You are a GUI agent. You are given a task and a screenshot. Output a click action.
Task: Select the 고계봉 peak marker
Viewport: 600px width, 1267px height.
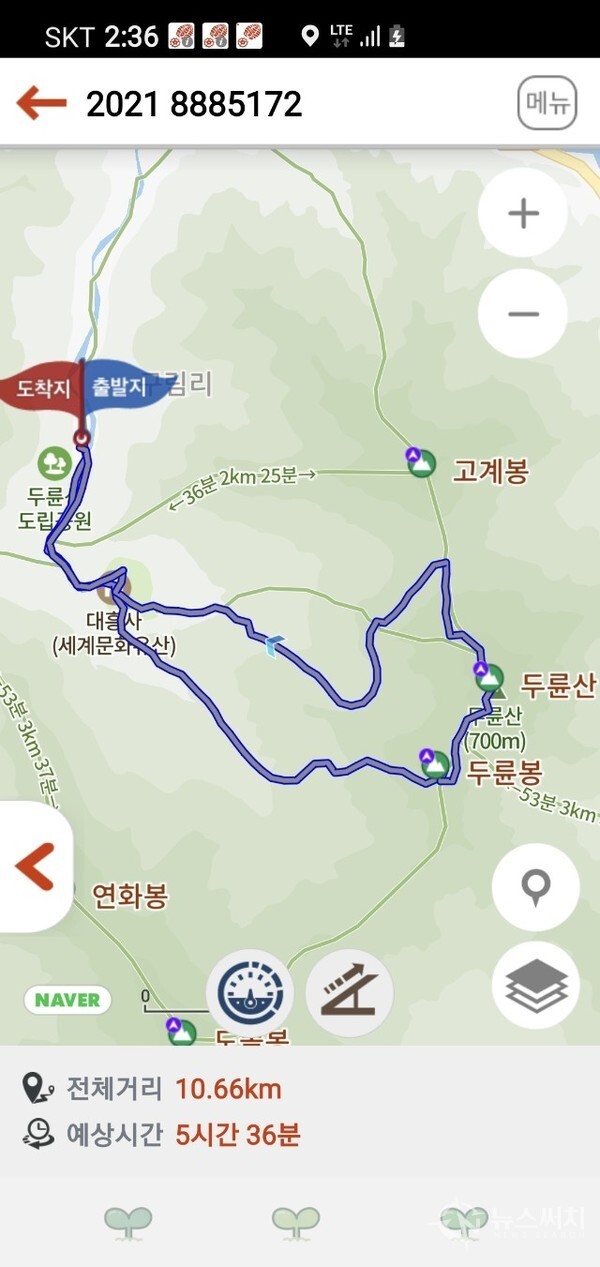coord(422,463)
